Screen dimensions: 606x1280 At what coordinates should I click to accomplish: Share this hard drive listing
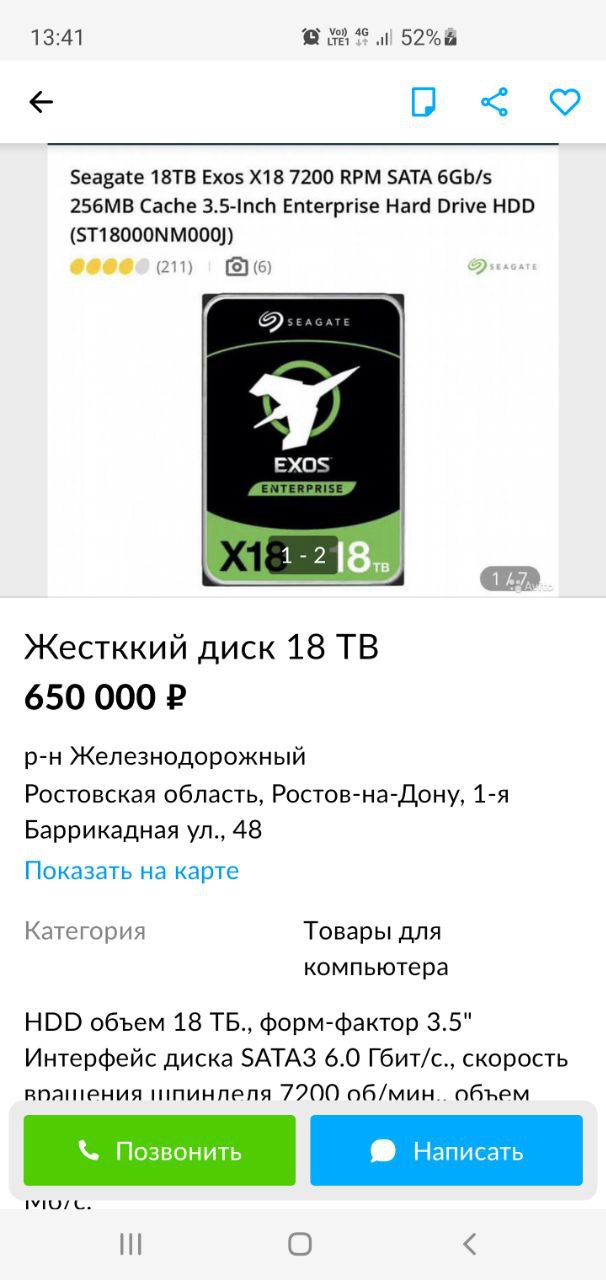point(494,102)
